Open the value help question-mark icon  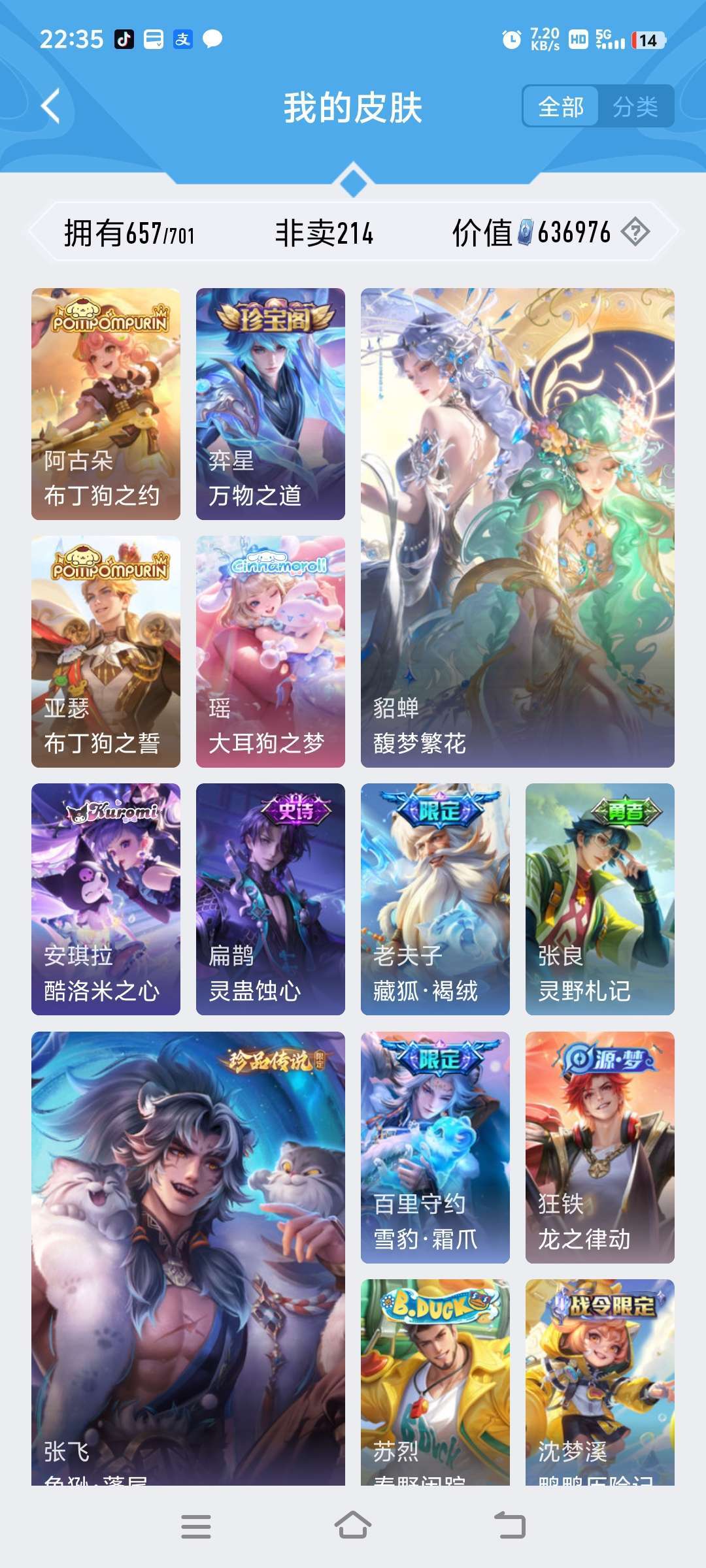(x=635, y=232)
